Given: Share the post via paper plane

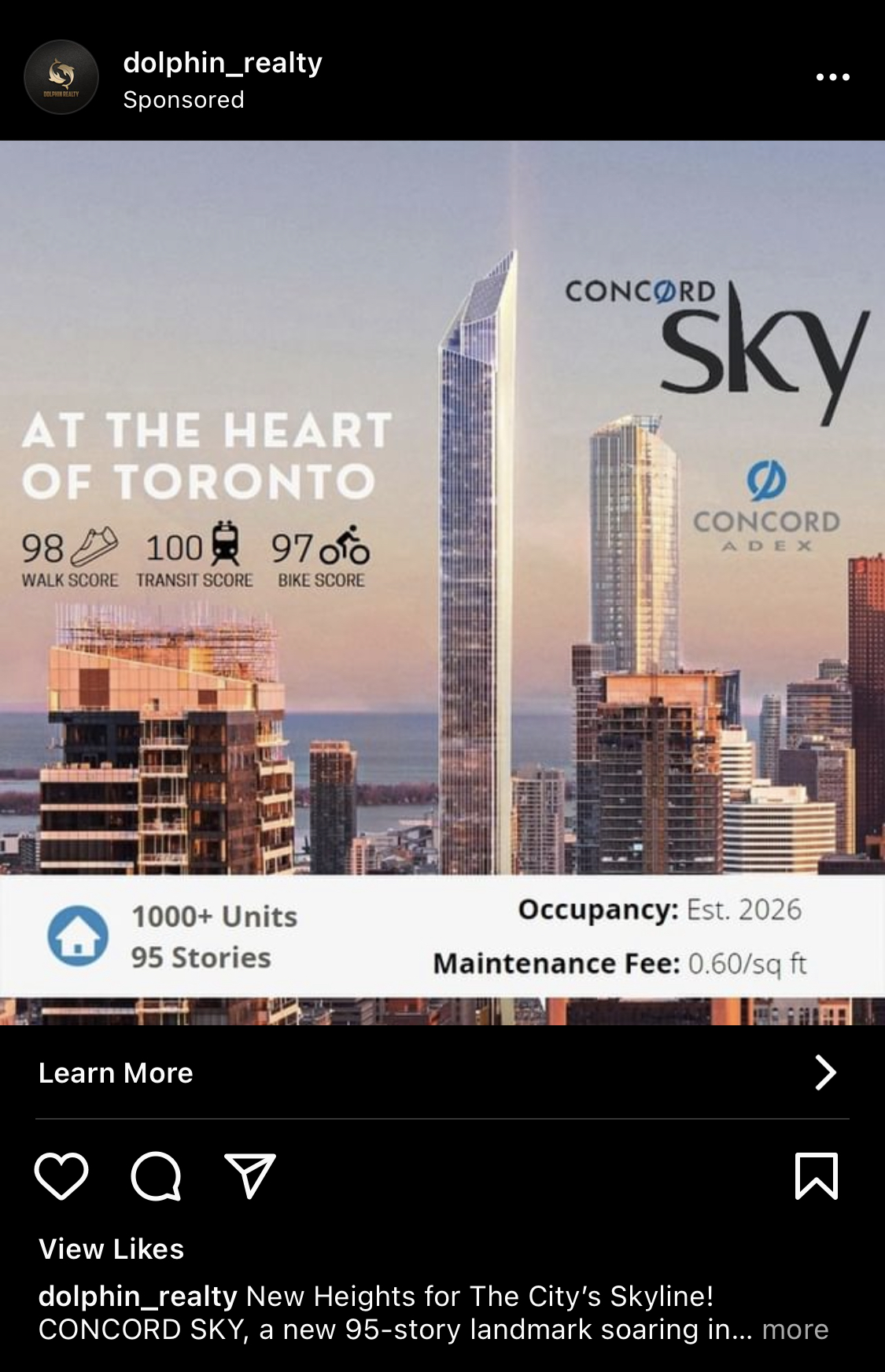Looking at the screenshot, I should point(249,1176).
